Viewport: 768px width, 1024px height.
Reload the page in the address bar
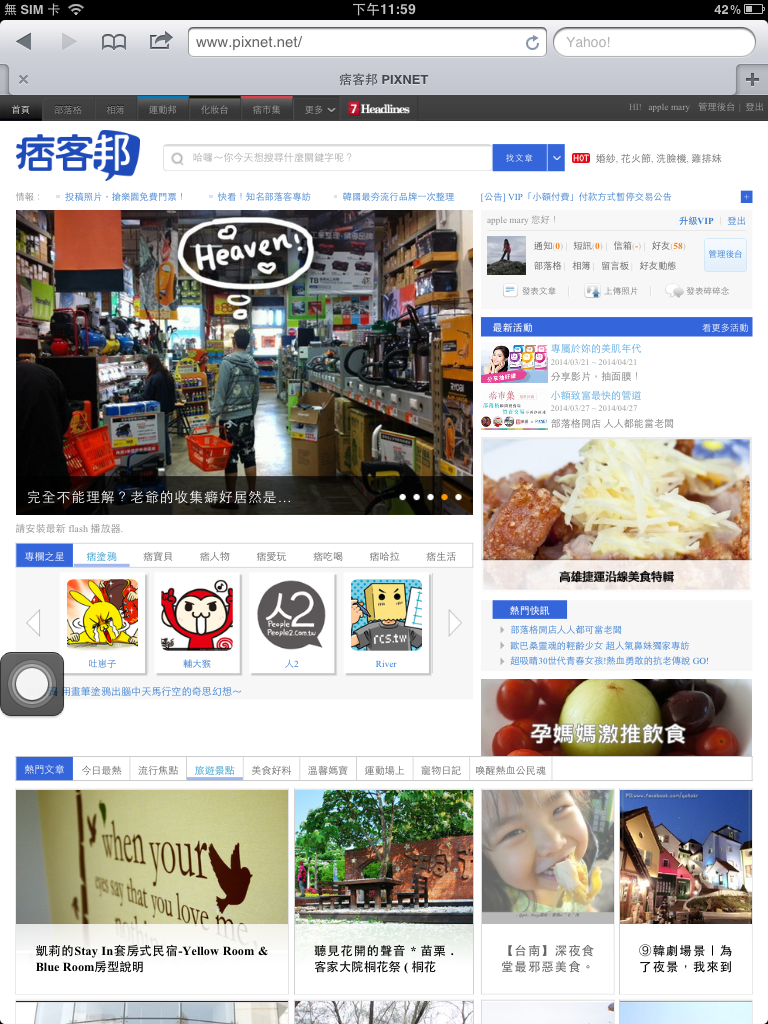(532, 42)
